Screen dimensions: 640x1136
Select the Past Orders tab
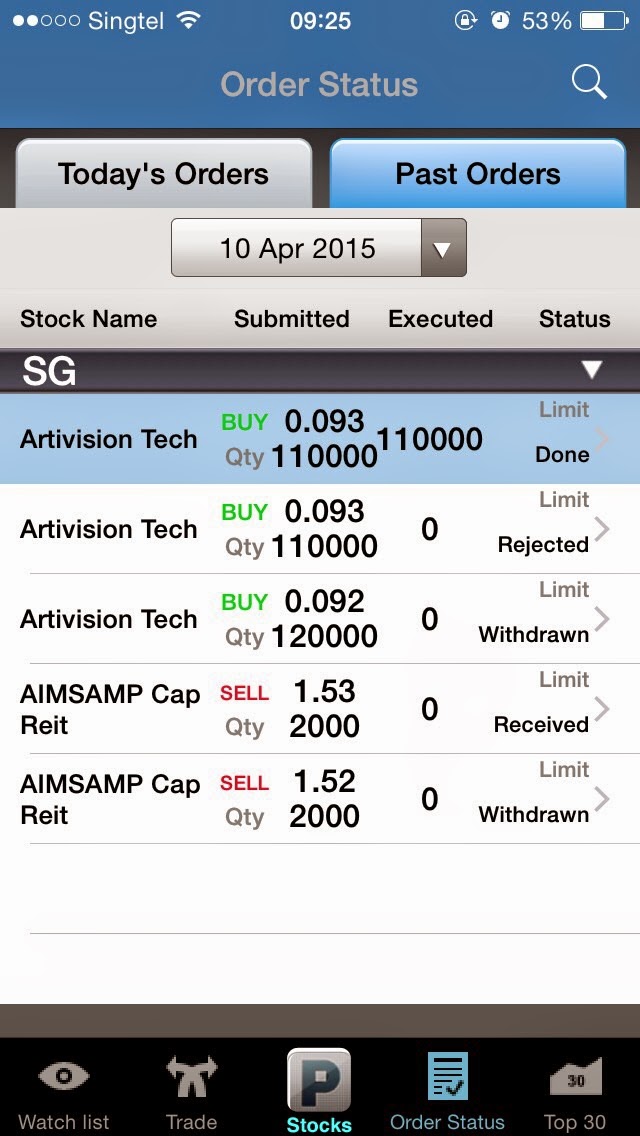(x=478, y=174)
